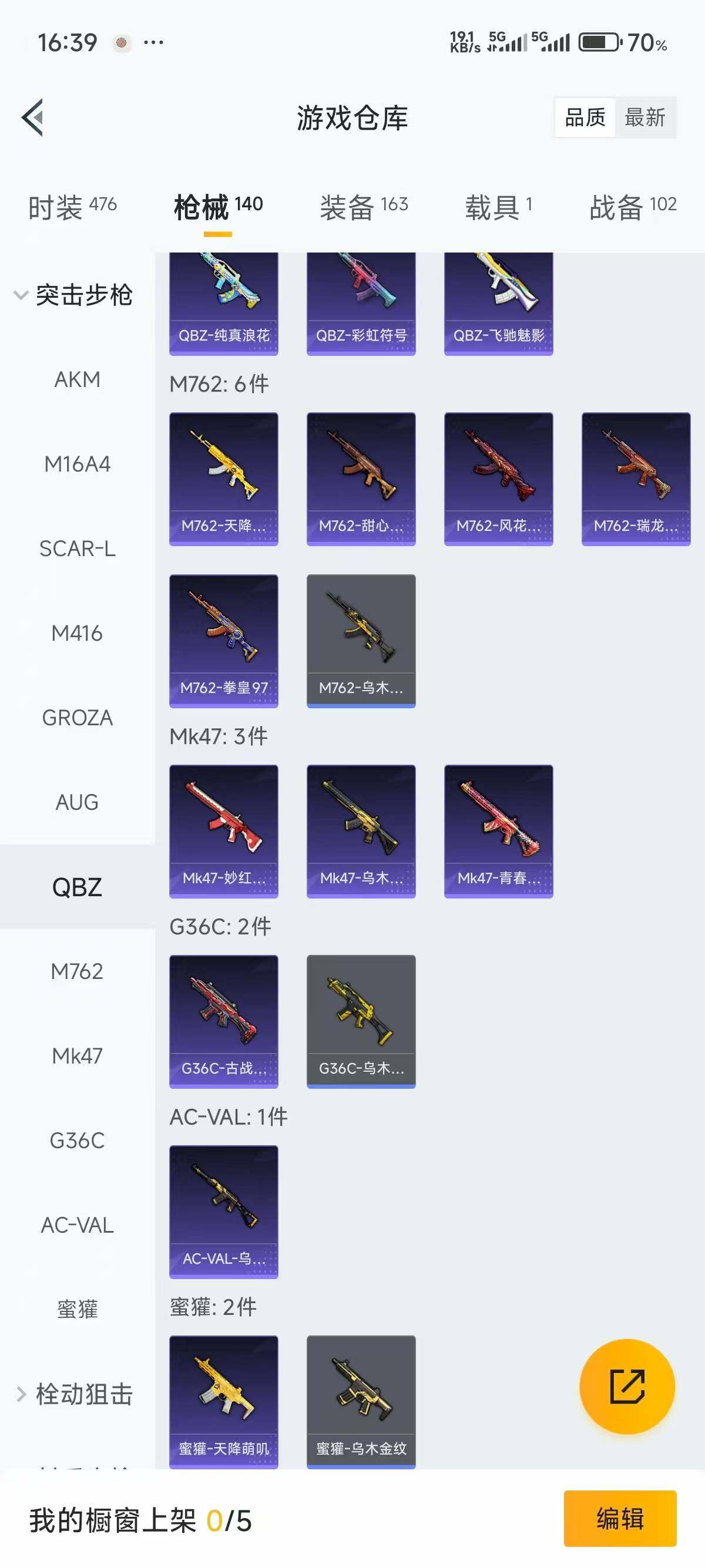View the Mk47-妙红 skin tile
705x1568 pixels.
point(223,831)
